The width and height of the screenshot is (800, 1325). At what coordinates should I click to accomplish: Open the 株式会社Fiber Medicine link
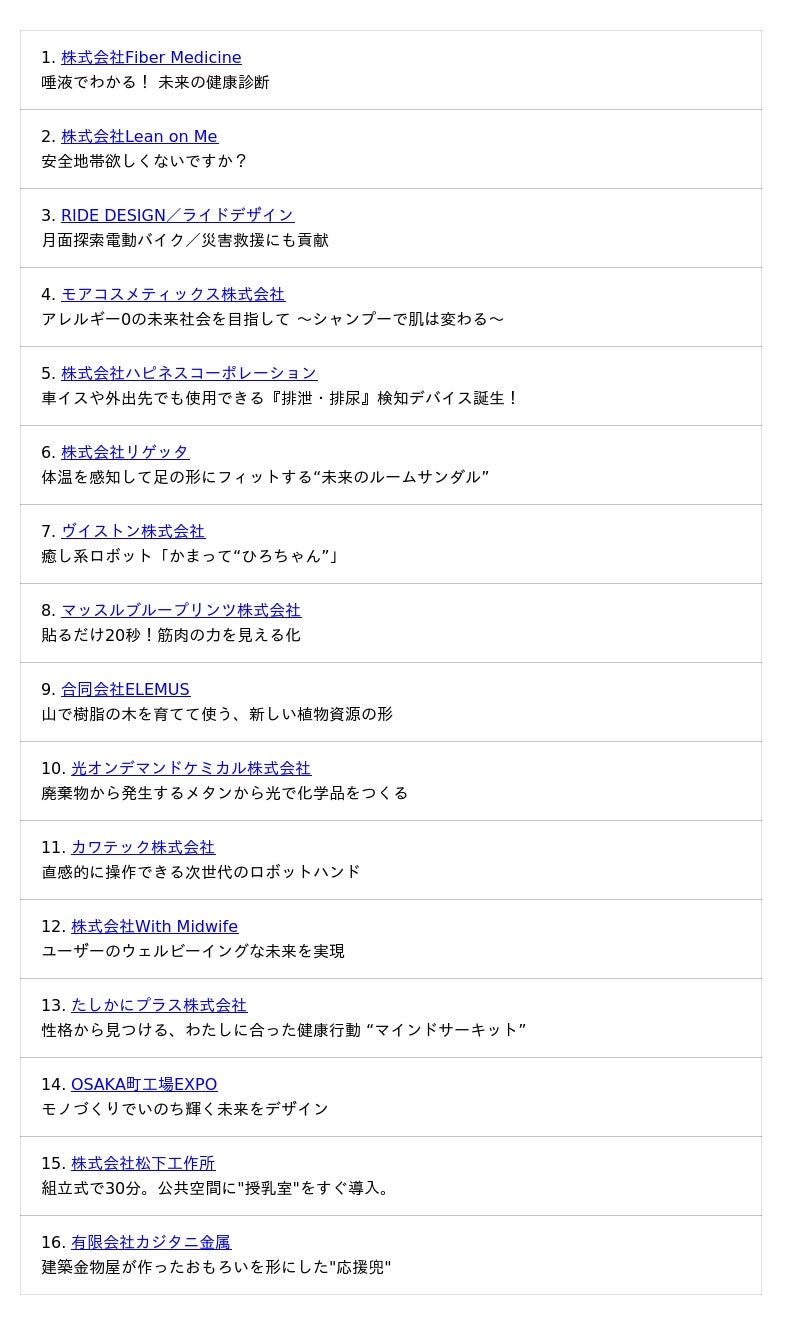tap(151, 58)
